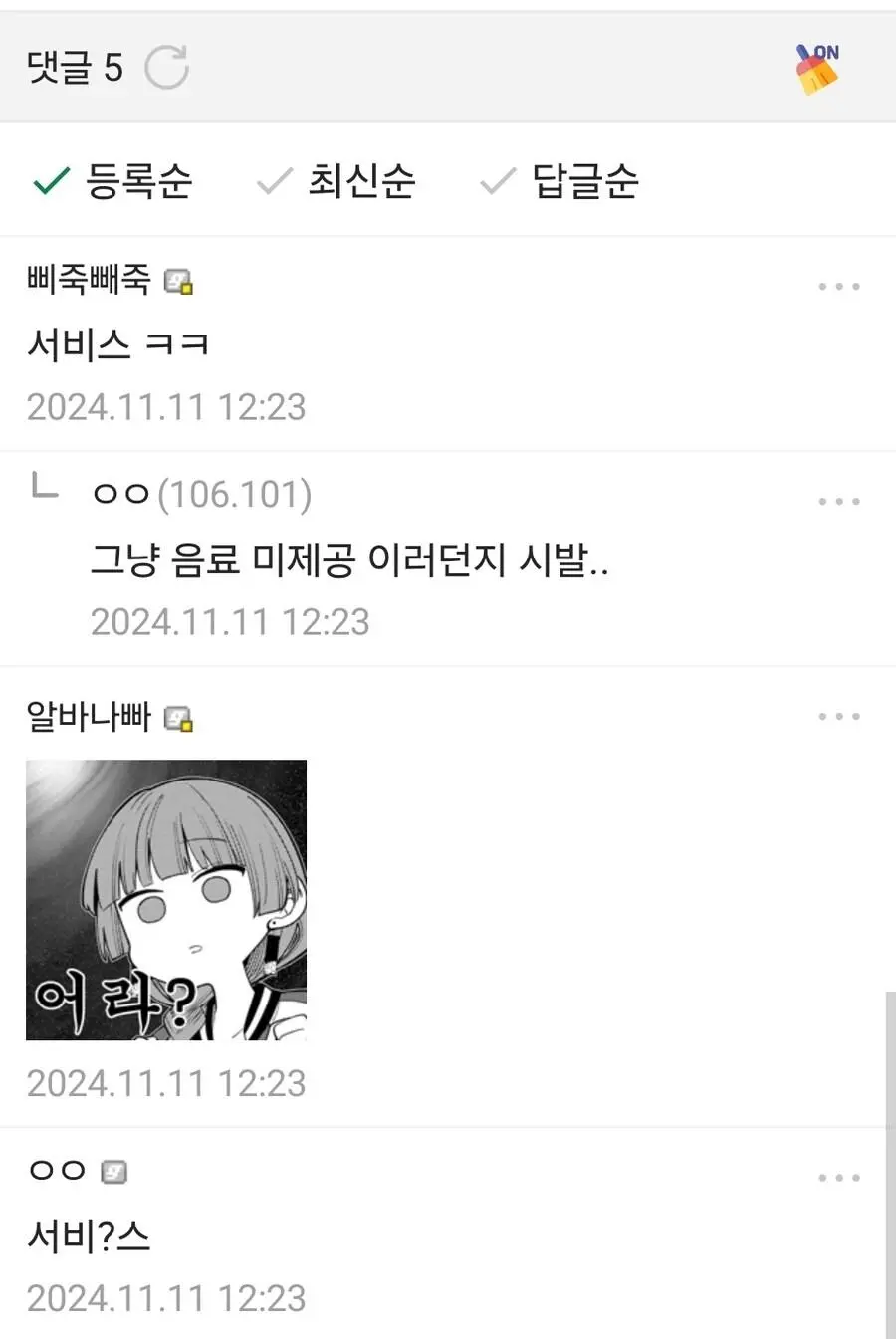Switch sorting to 최신순
This screenshot has height=1339, width=896.
336,181
